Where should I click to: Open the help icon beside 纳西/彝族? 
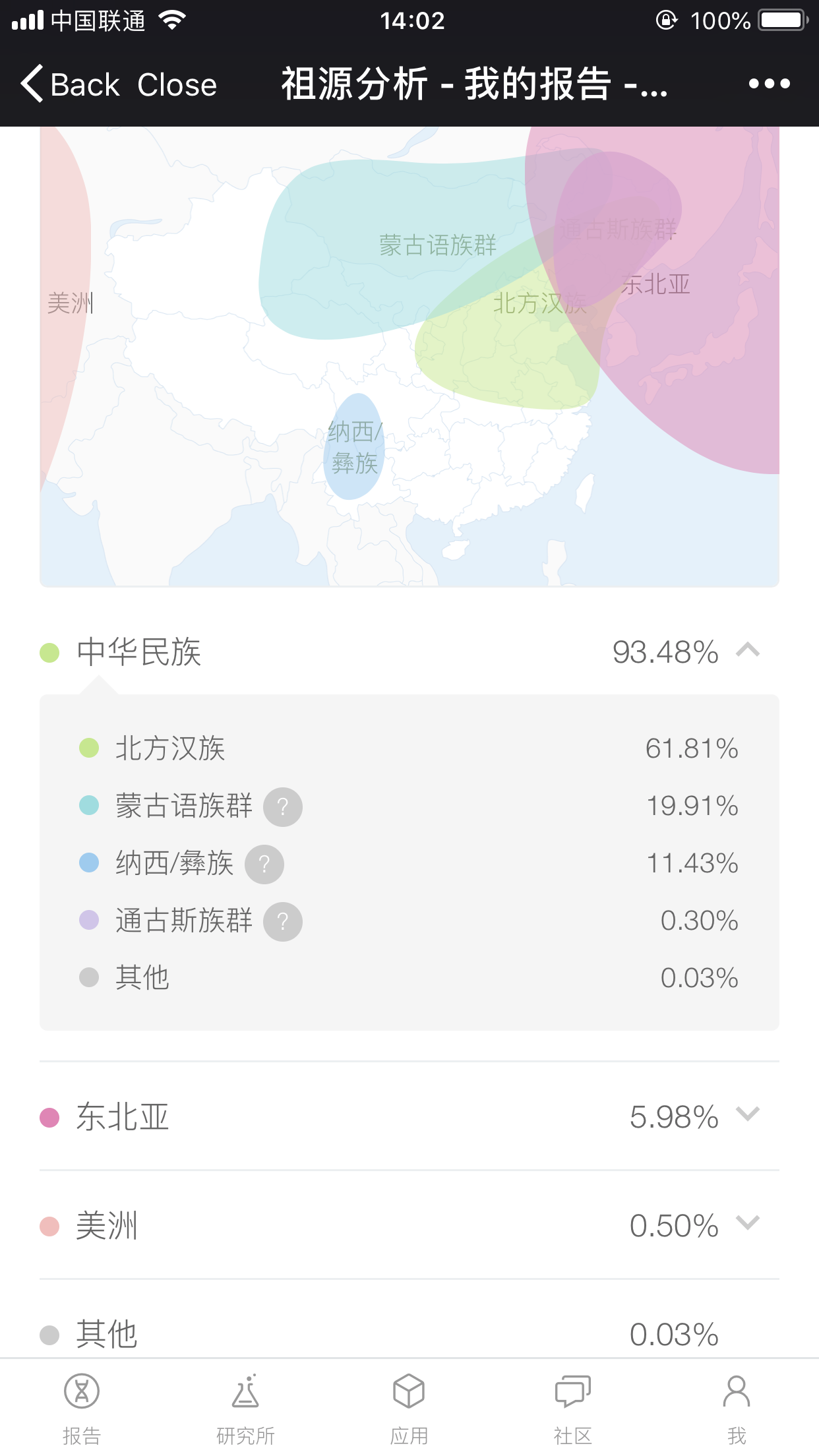264,864
